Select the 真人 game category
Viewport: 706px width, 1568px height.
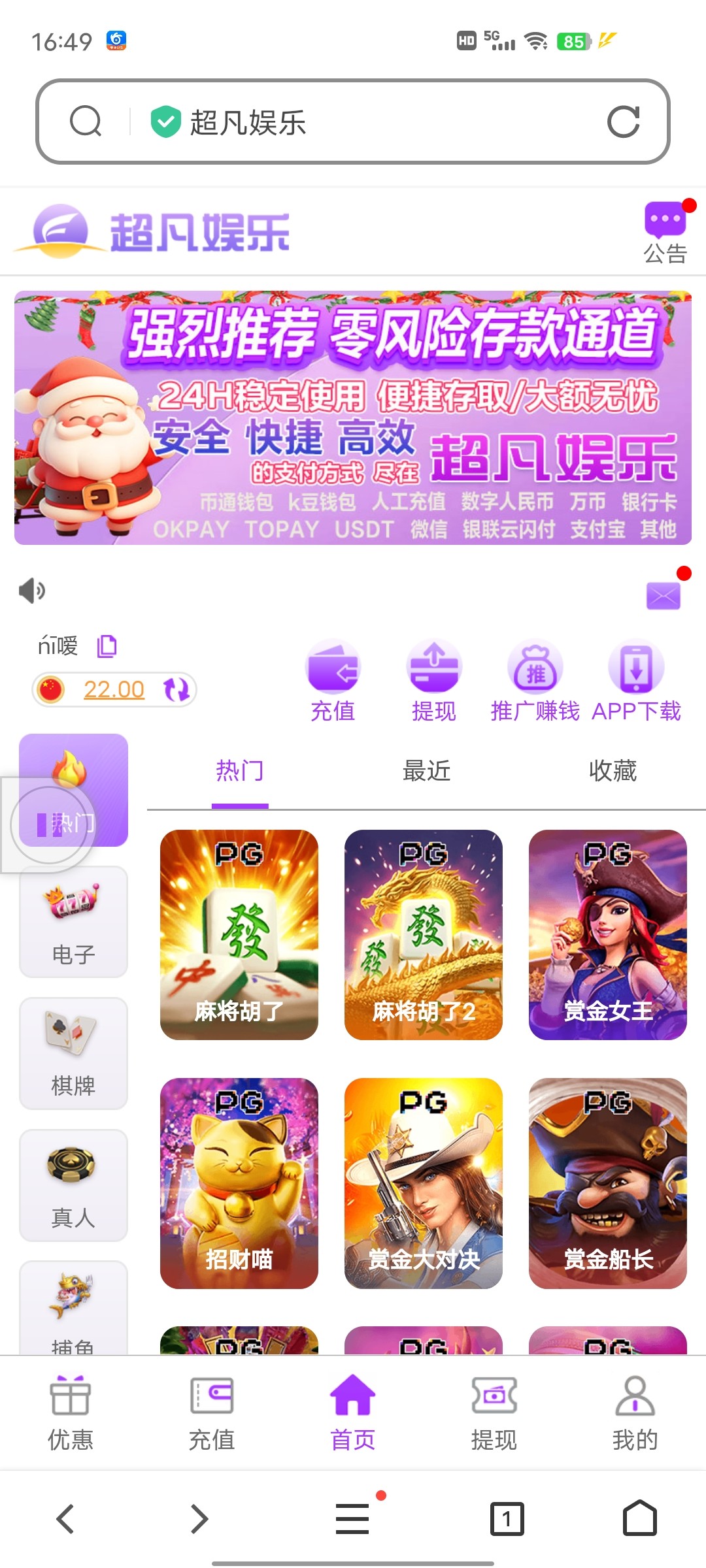73,1184
